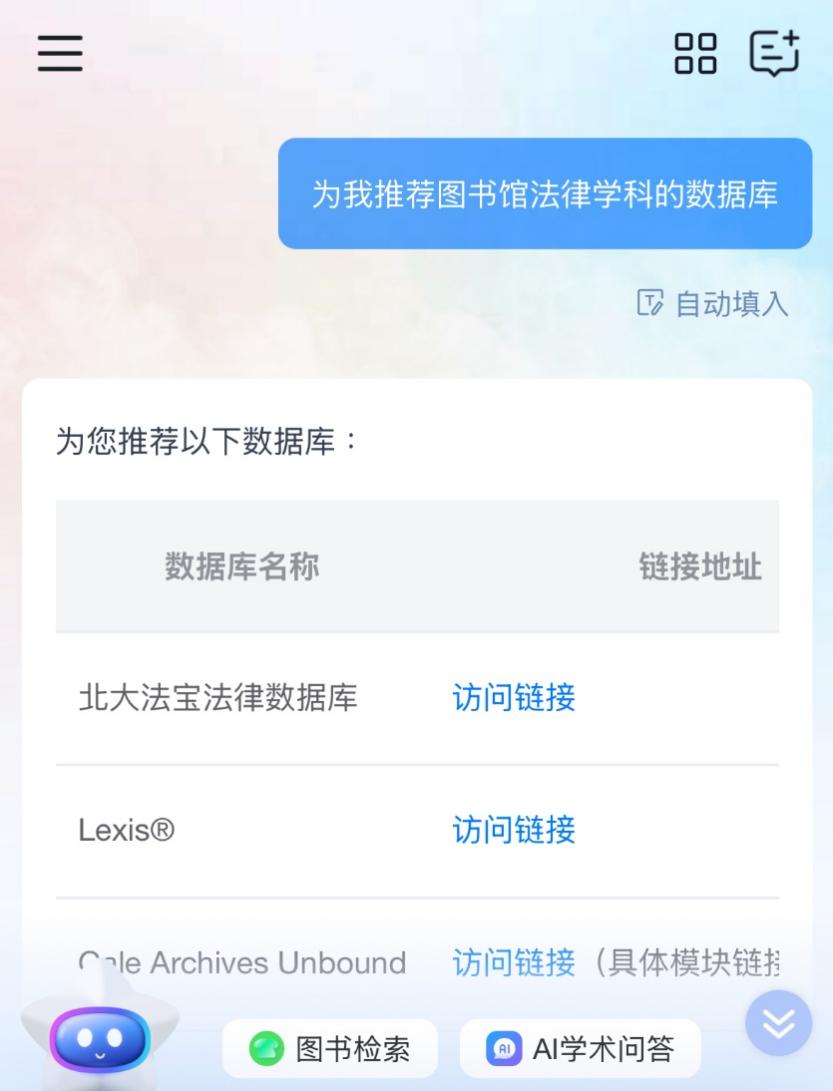Start a new chat conversation
Screen dimensions: 833x1091
coord(775,53)
